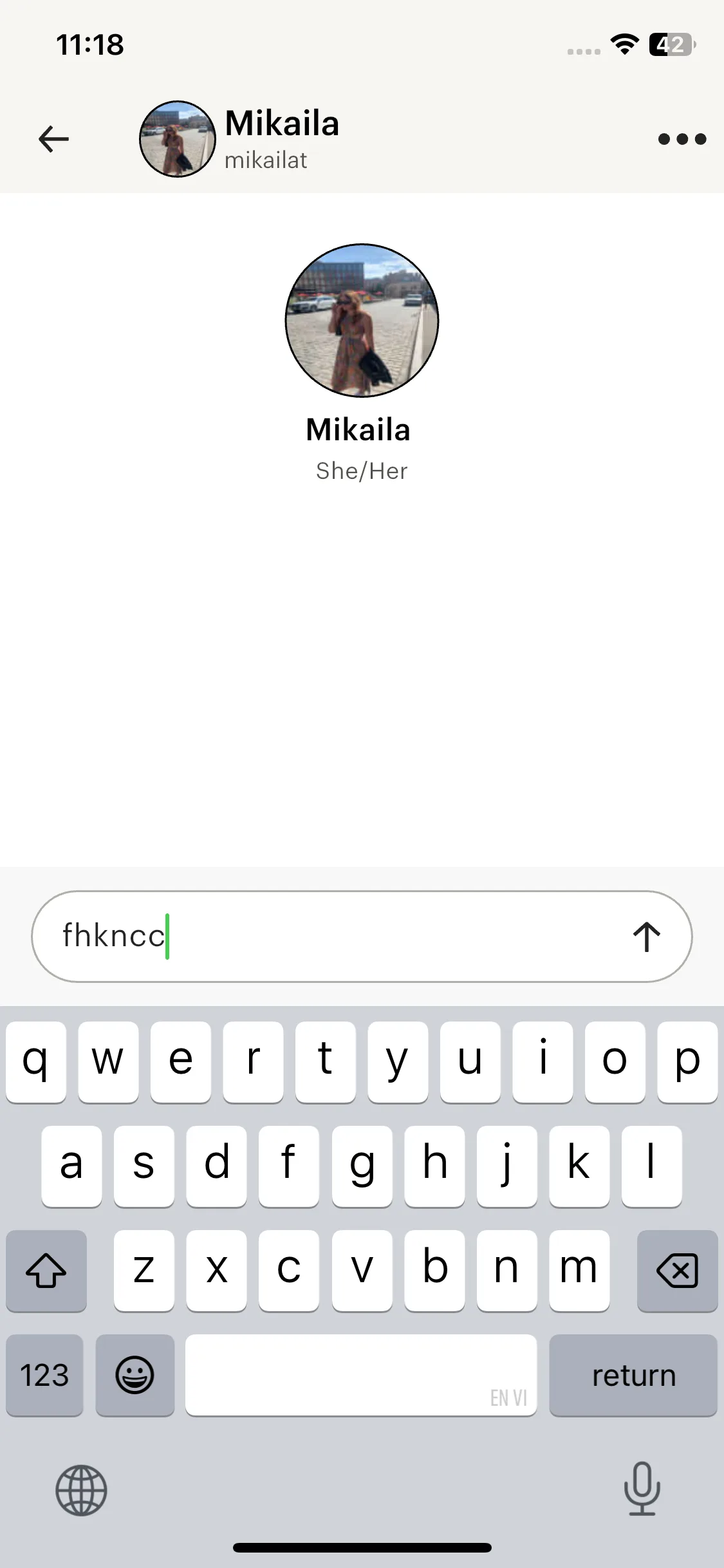The width and height of the screenshot is (724, 1568).
Task: Enable shift on the keyboard
Action: (46, 1271)
